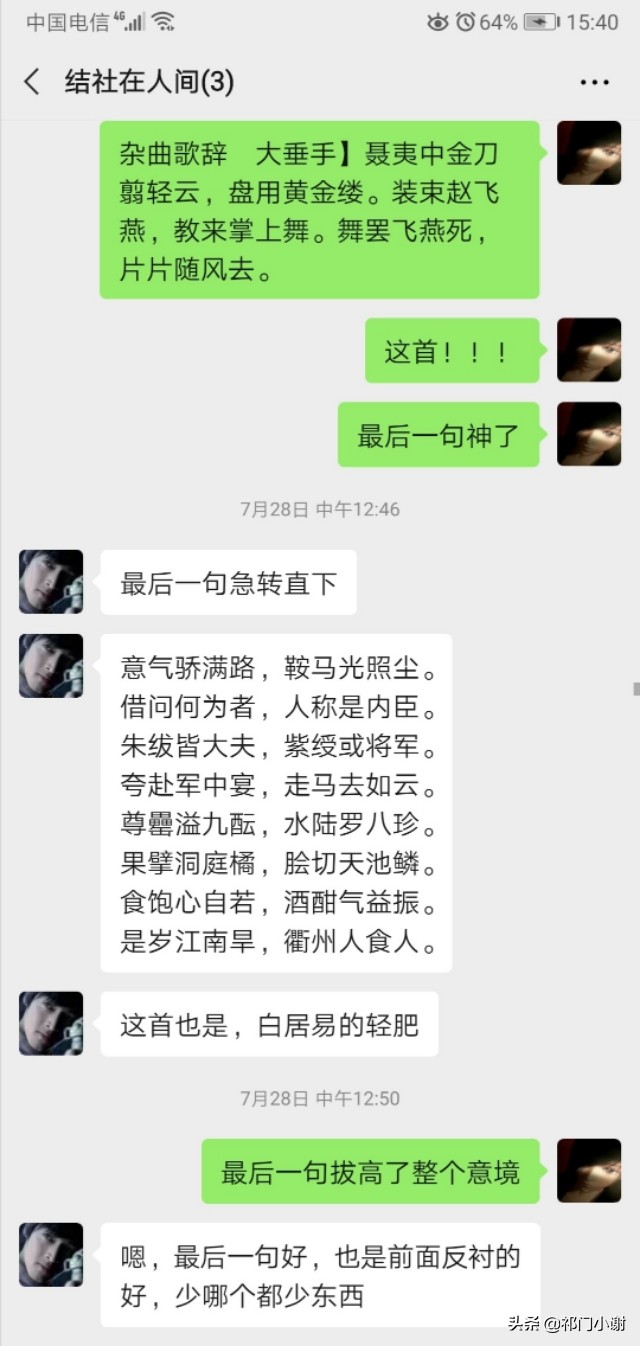This screenshot has width=640, height=1346.
Task: Tap avatar next to '这首也是,白居易的轻肥'
Action: [x=51, y=1023]
